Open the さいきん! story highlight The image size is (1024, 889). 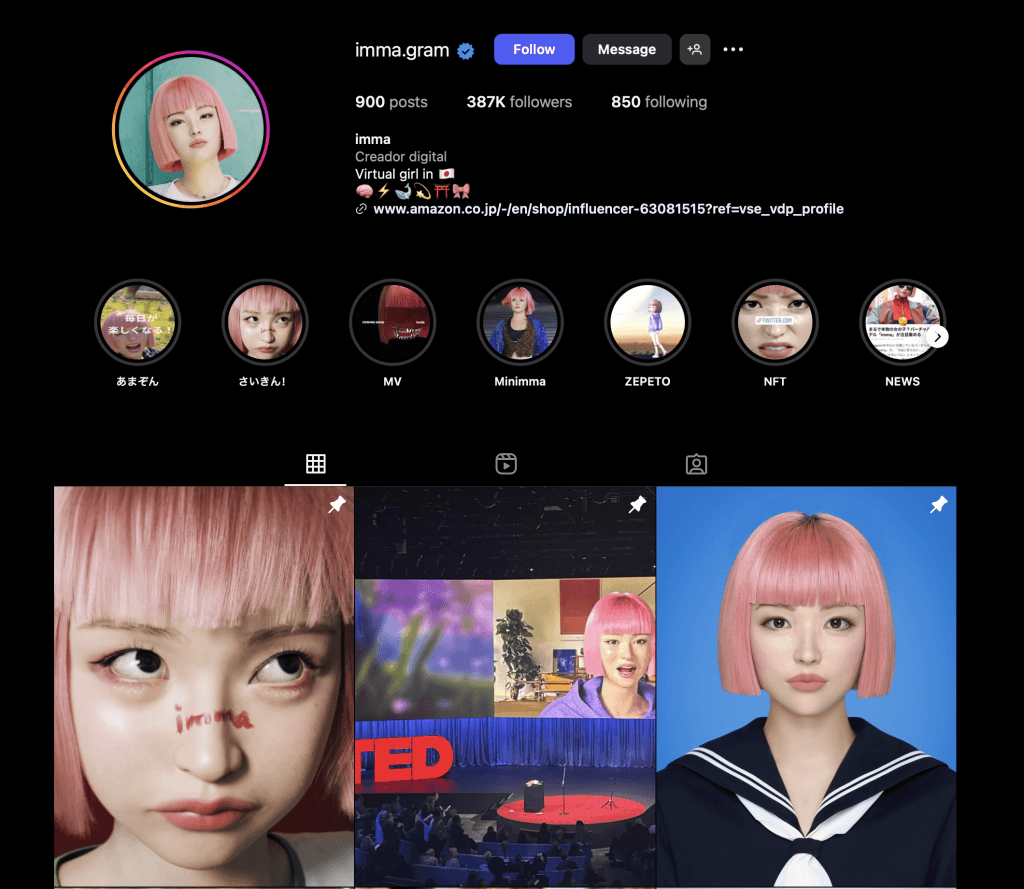pyautogui.click(x=265, y=322)
